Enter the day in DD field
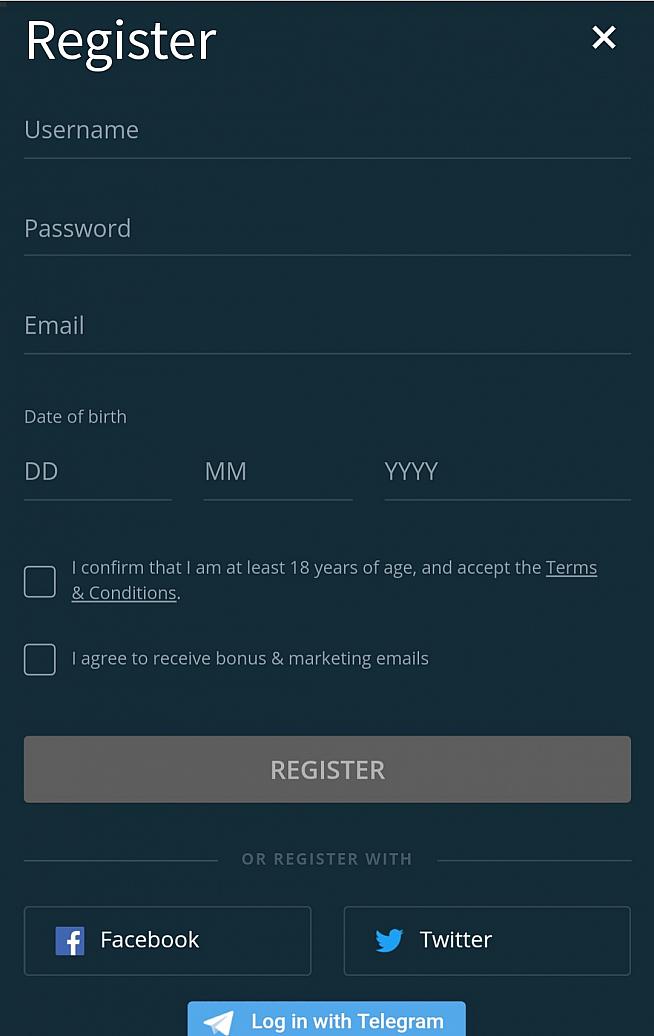 [97, 472]
